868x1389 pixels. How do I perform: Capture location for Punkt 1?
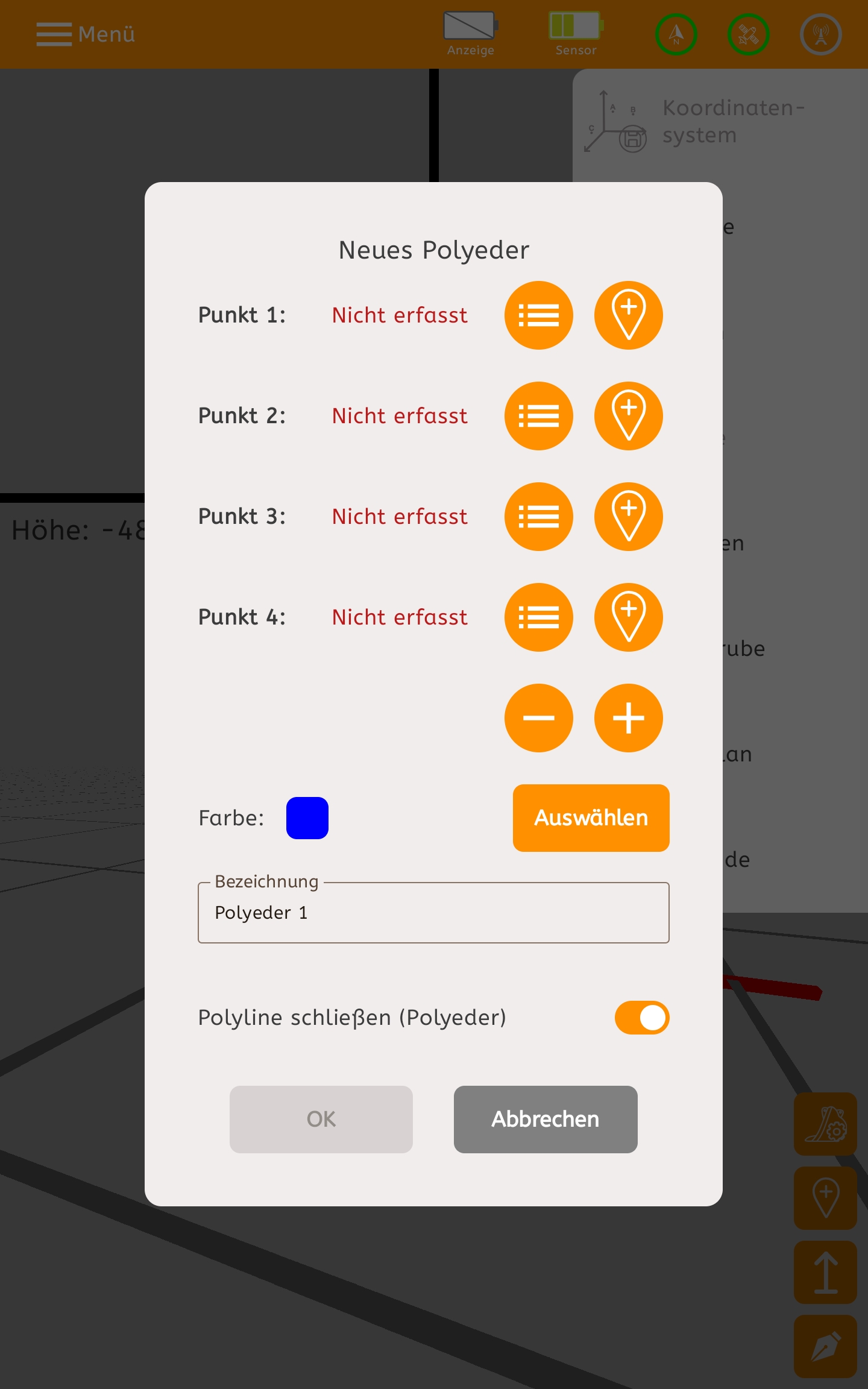click(629, 315)
